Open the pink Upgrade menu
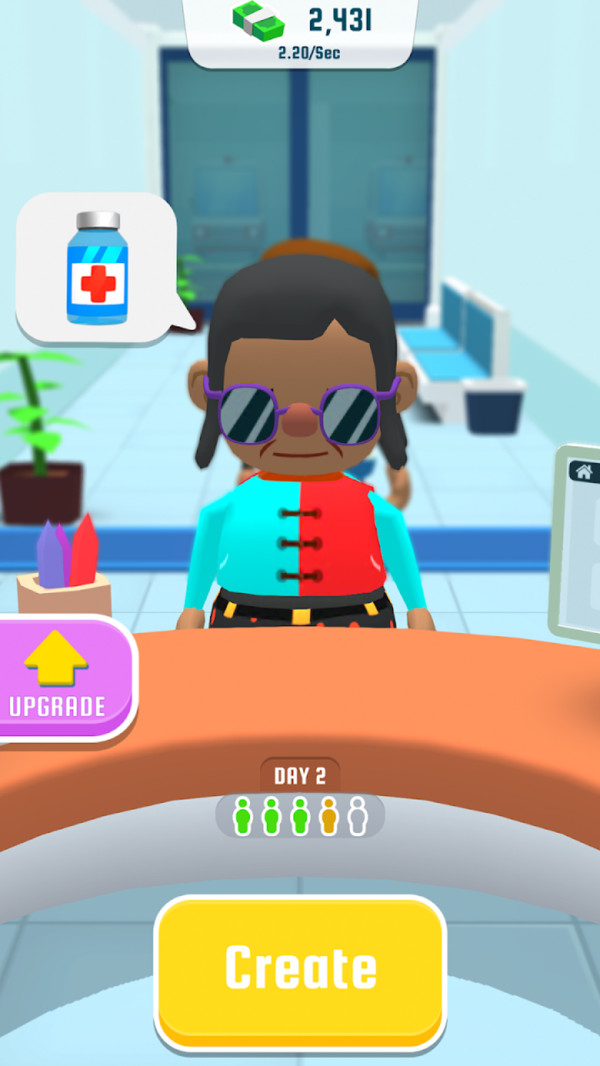600x1066 pixels. tap(60, 678)
